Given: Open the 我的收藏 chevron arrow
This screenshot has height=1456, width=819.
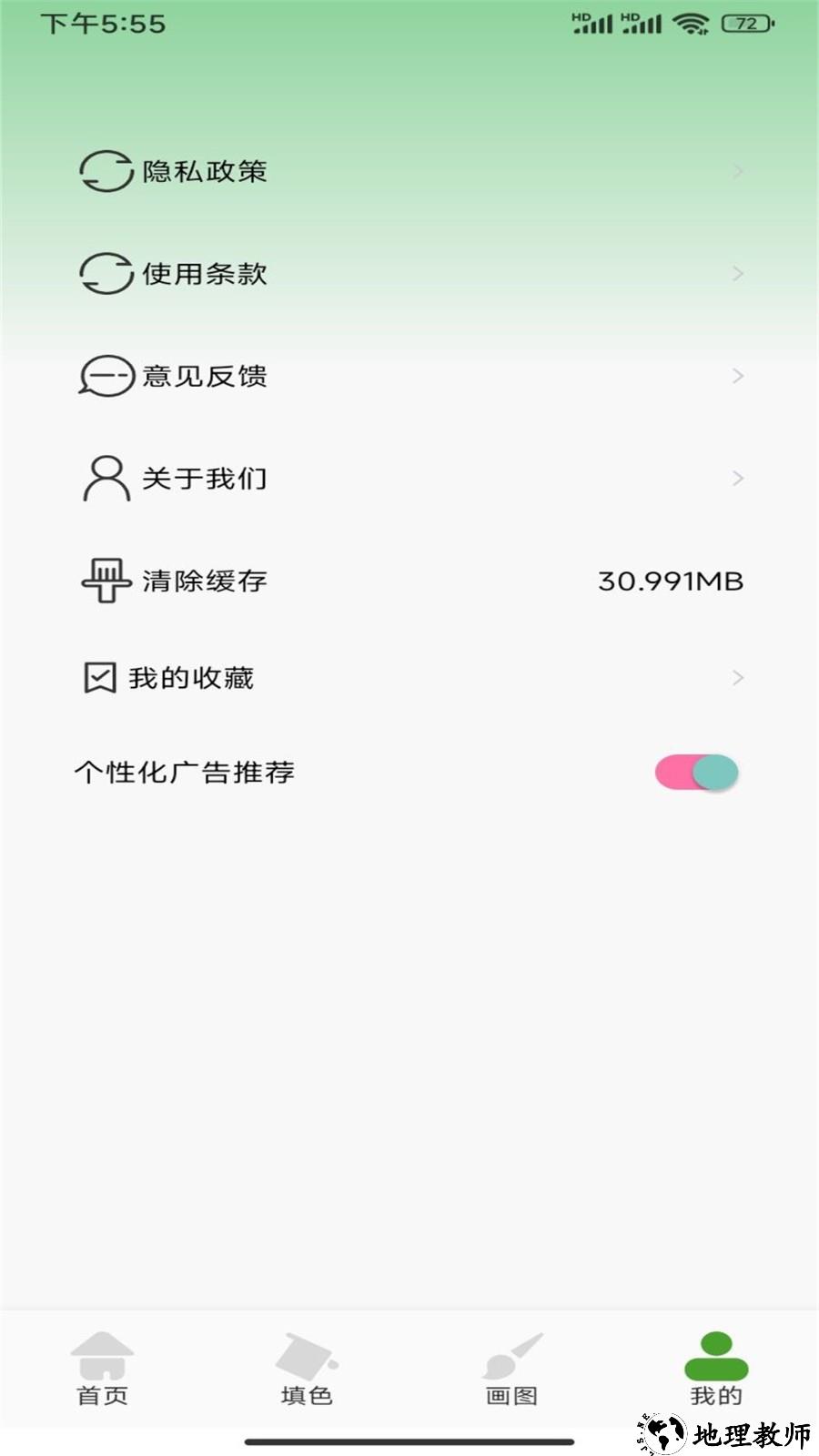Looking at the screenshot, I should point(737,676).
